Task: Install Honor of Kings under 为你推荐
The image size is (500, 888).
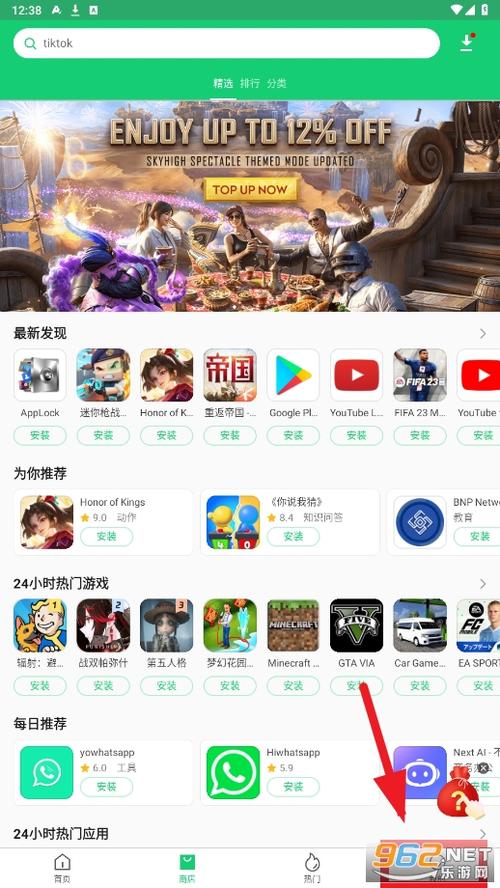Action: (x=106, y=536)
